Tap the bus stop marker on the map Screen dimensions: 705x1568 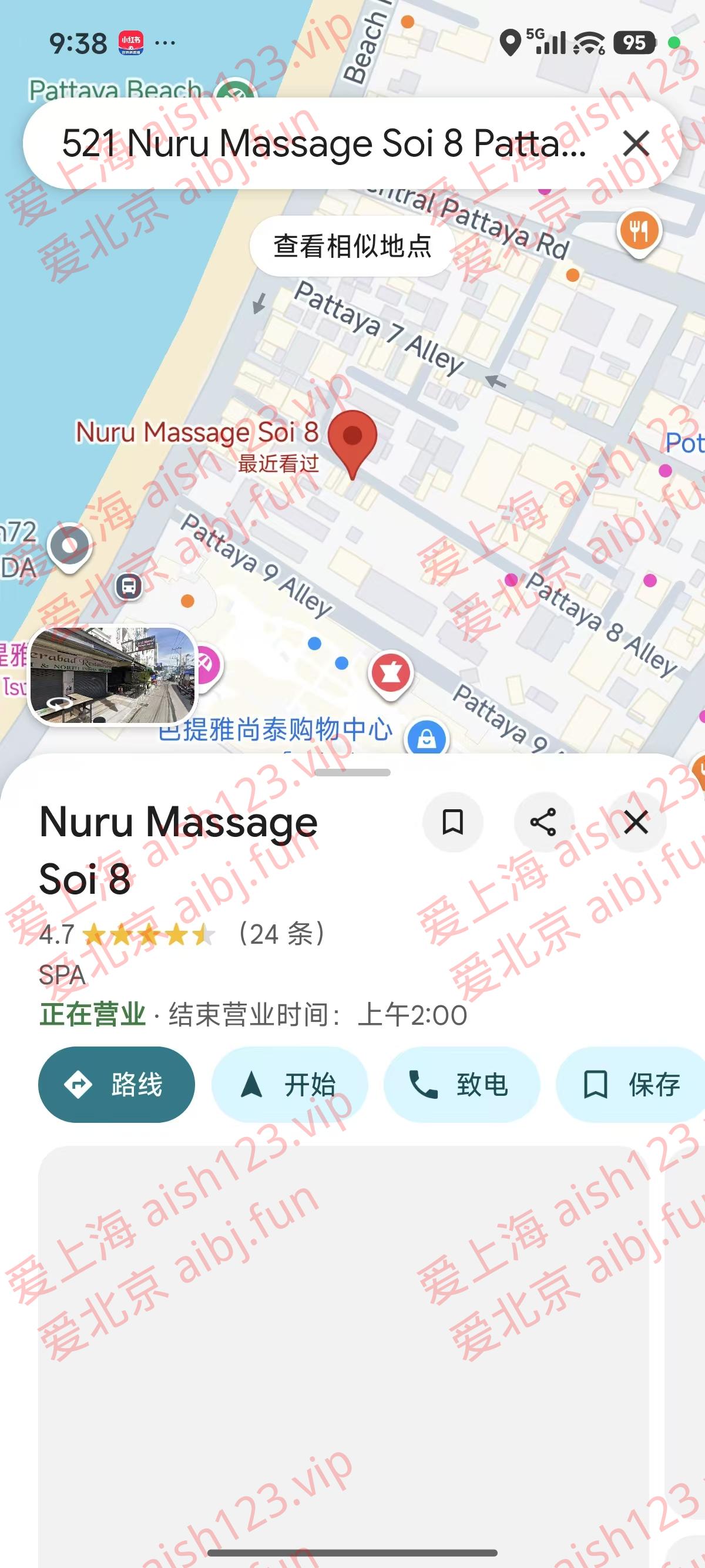[x=129, y=587]
